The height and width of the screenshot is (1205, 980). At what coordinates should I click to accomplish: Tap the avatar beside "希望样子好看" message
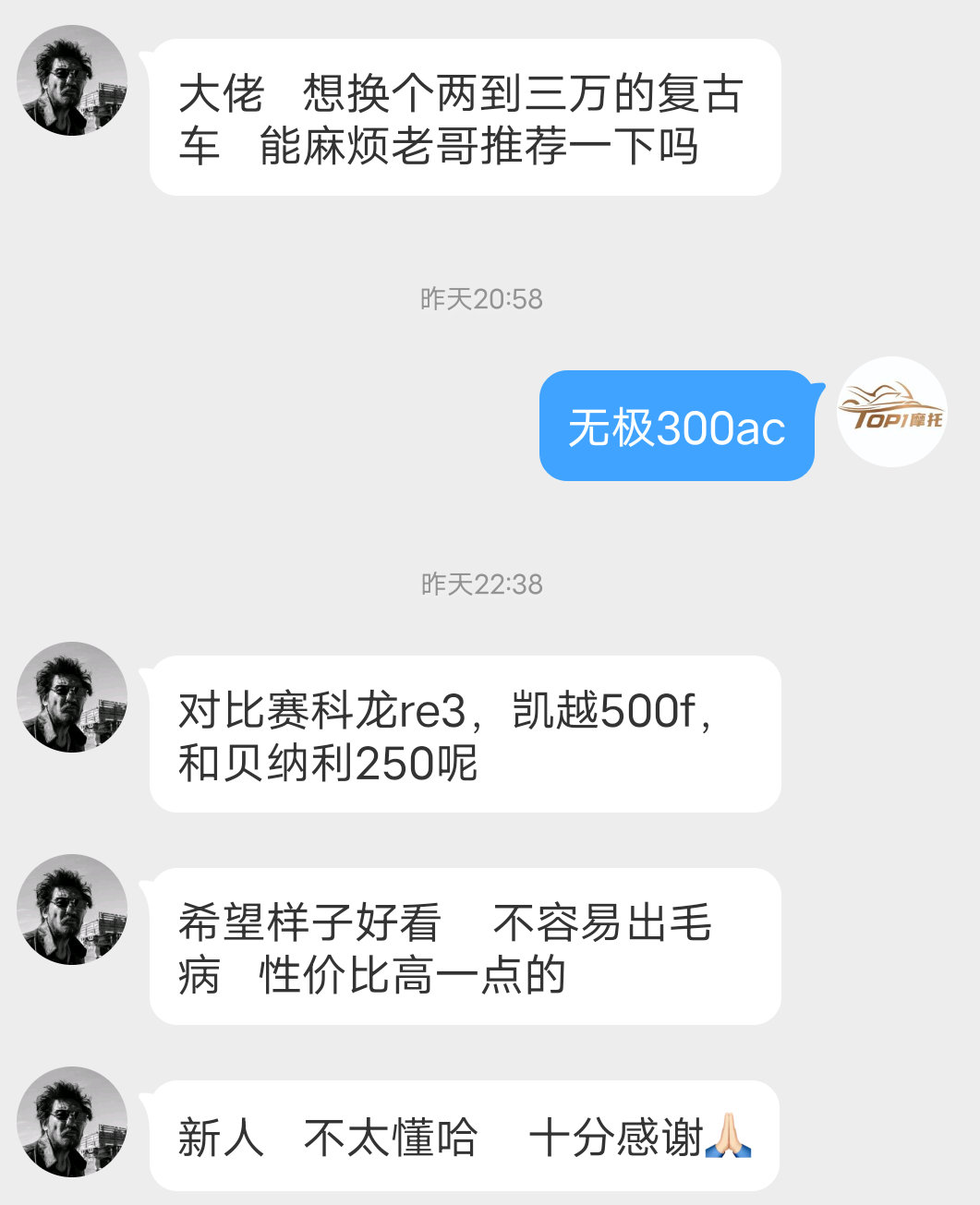[72, 910]
